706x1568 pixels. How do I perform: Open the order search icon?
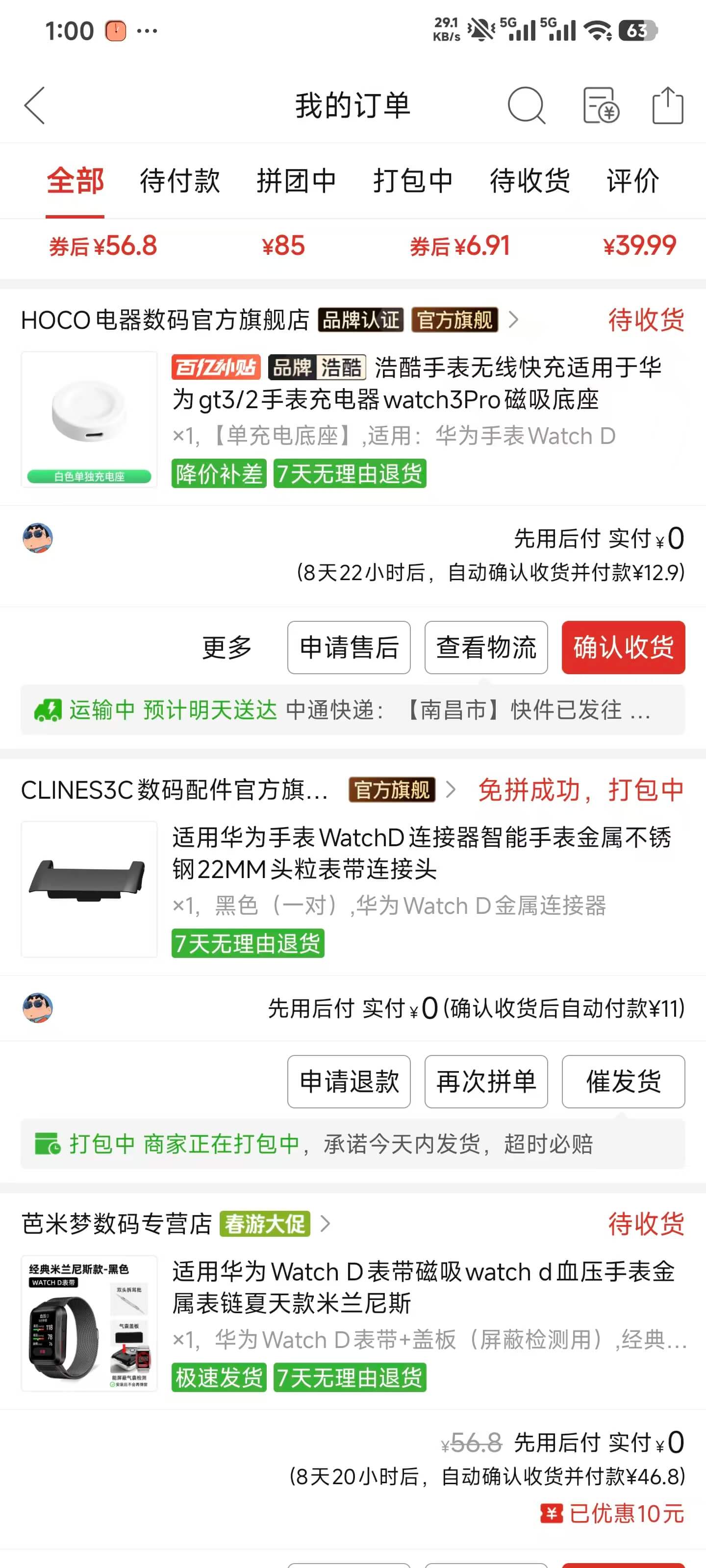point(526,105)
